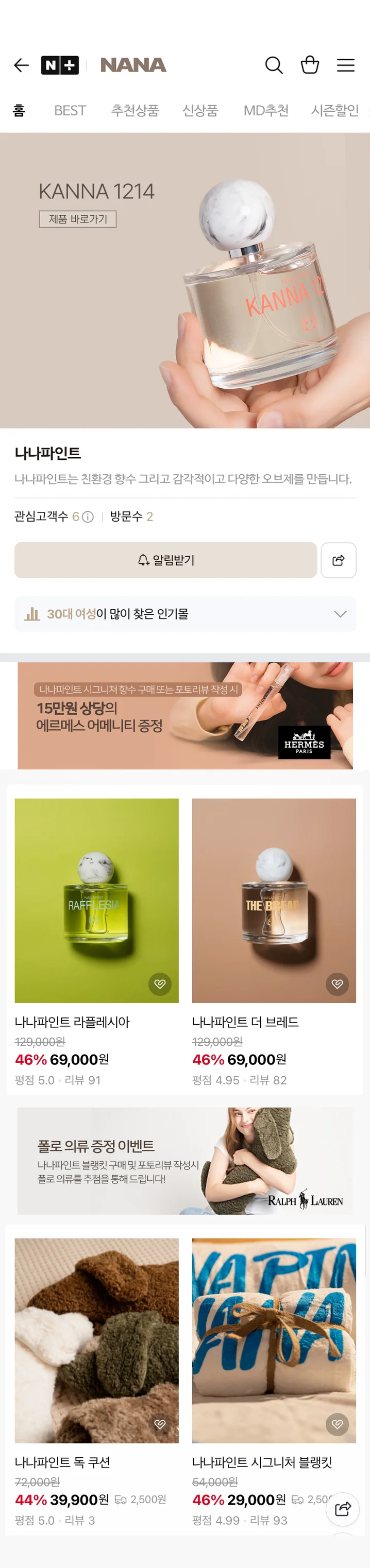Tap the 알림받기 button
Screen dimensions: 370x1568
(x=166, y=560)
